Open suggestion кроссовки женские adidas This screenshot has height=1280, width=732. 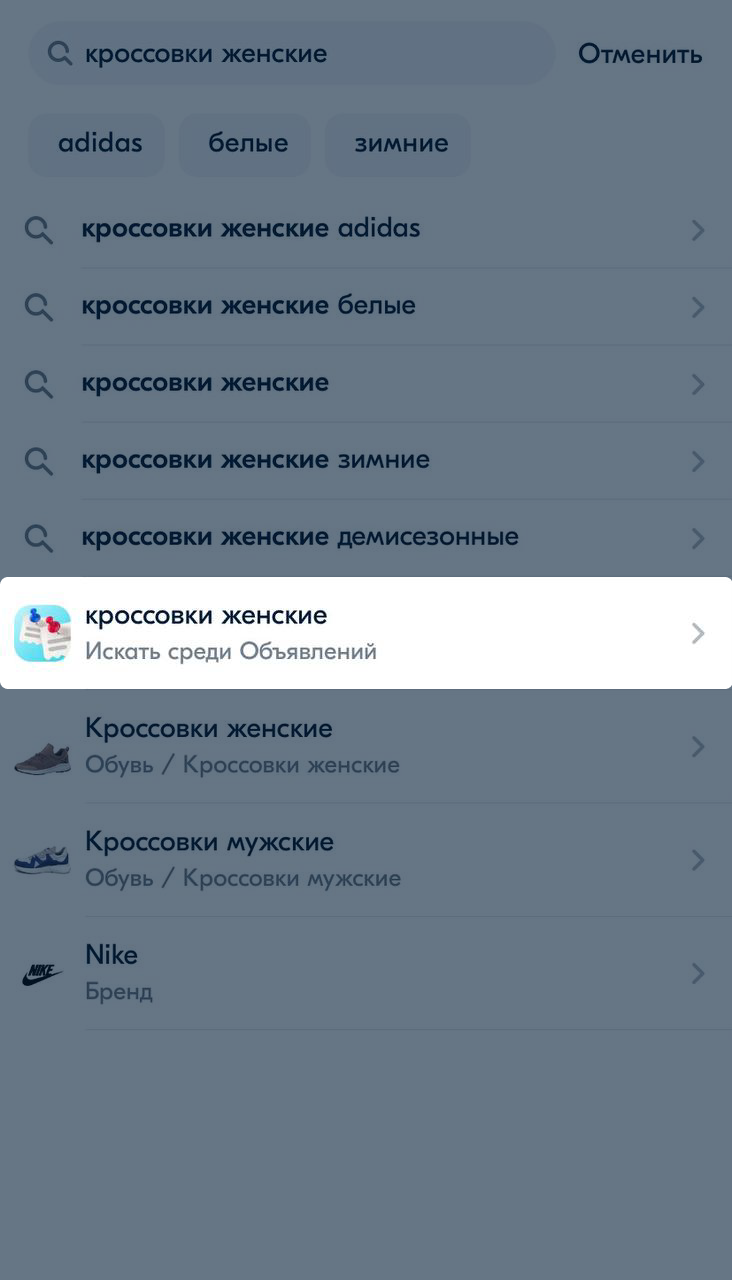coord(366,230)
